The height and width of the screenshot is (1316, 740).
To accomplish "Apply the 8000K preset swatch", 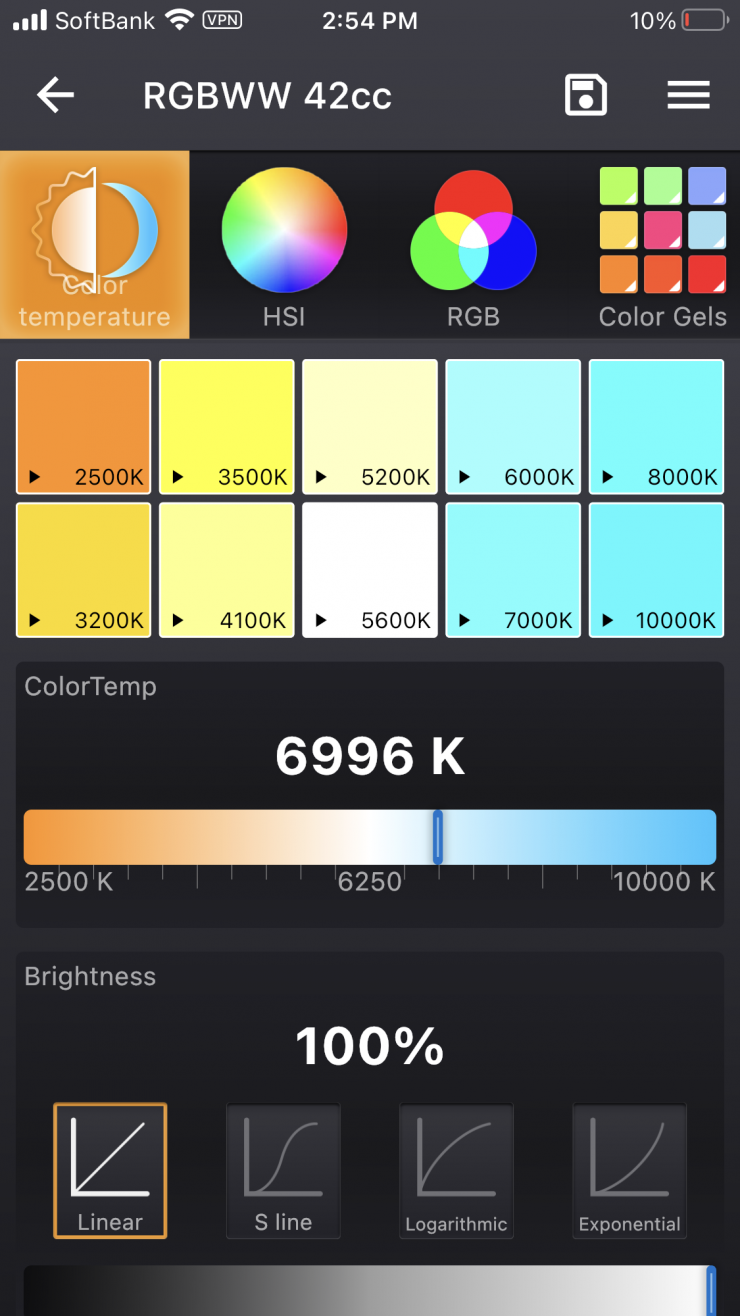I will pos(656,427).
